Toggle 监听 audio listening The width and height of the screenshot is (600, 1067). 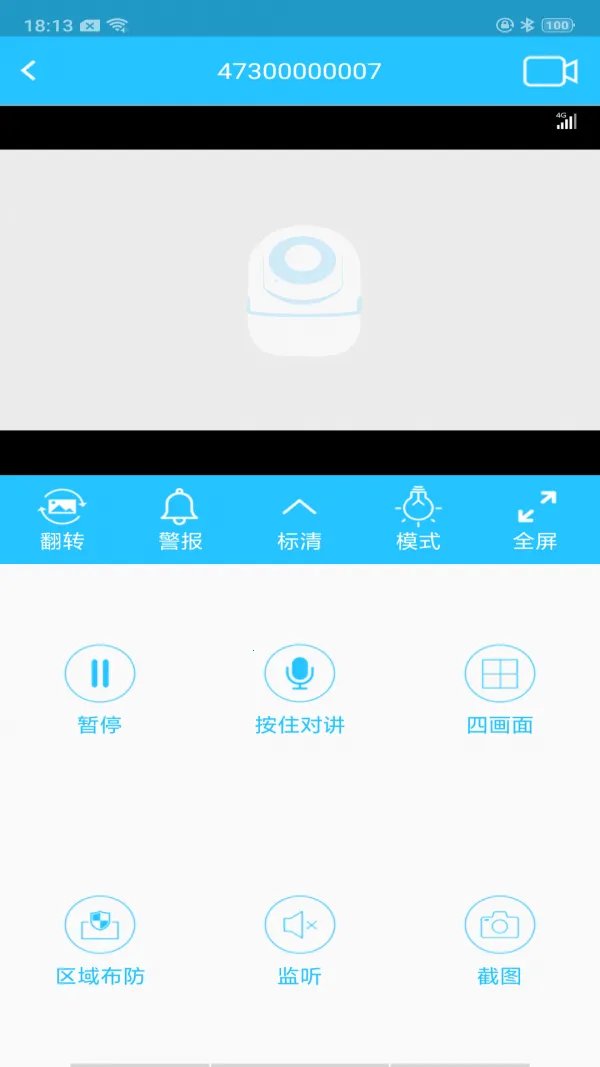tap(300, 925)
